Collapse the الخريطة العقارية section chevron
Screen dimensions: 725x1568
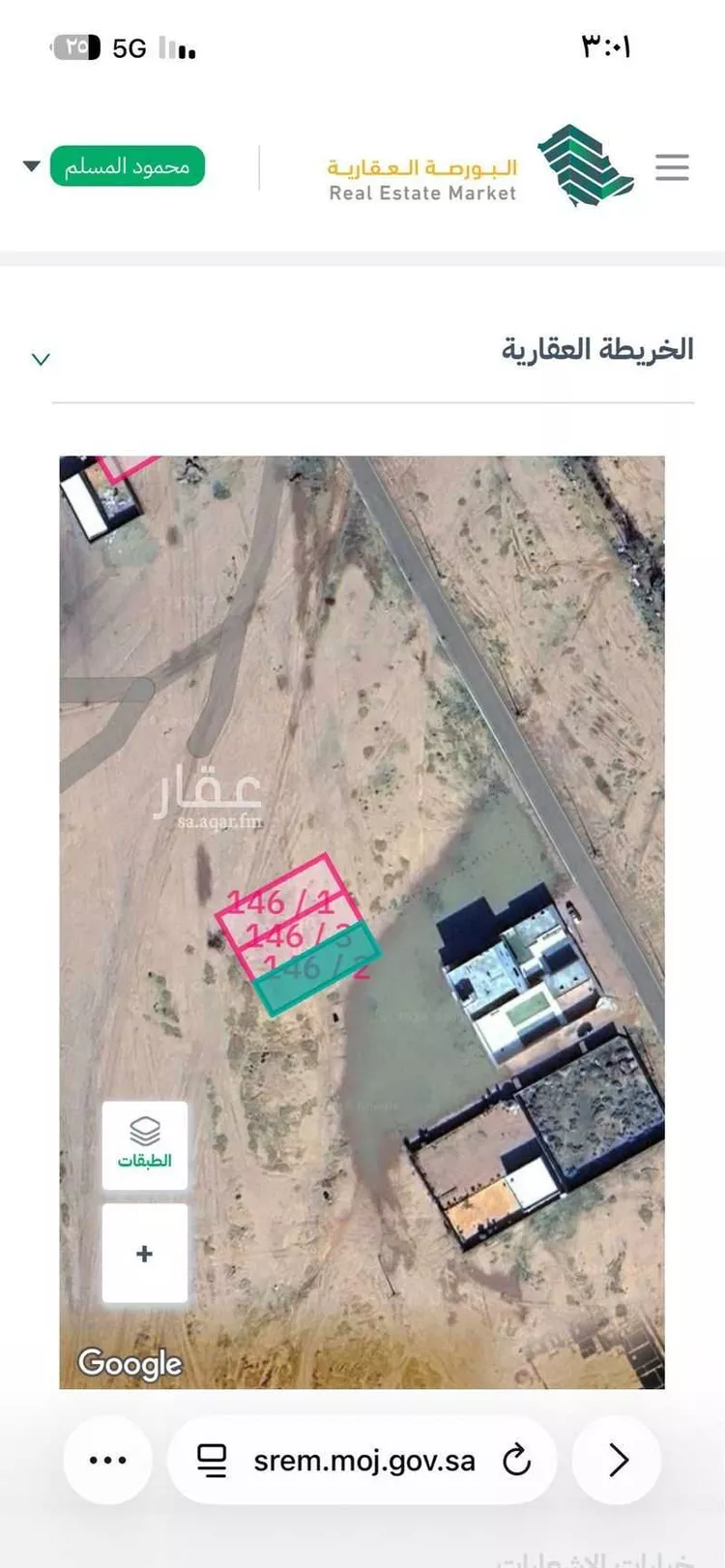[40, 359]
